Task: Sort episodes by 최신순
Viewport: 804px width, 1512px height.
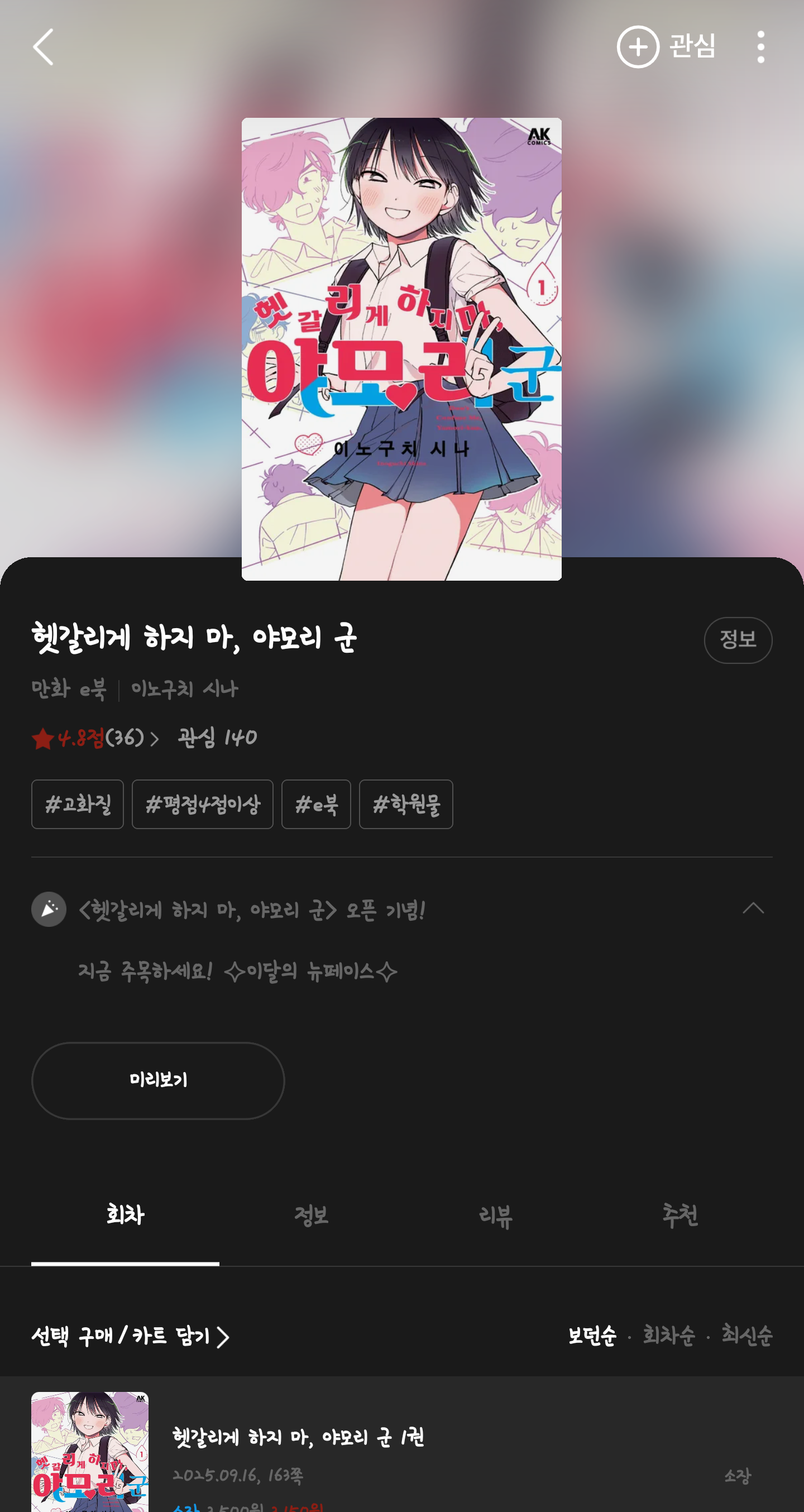Action: (746, 1336)
